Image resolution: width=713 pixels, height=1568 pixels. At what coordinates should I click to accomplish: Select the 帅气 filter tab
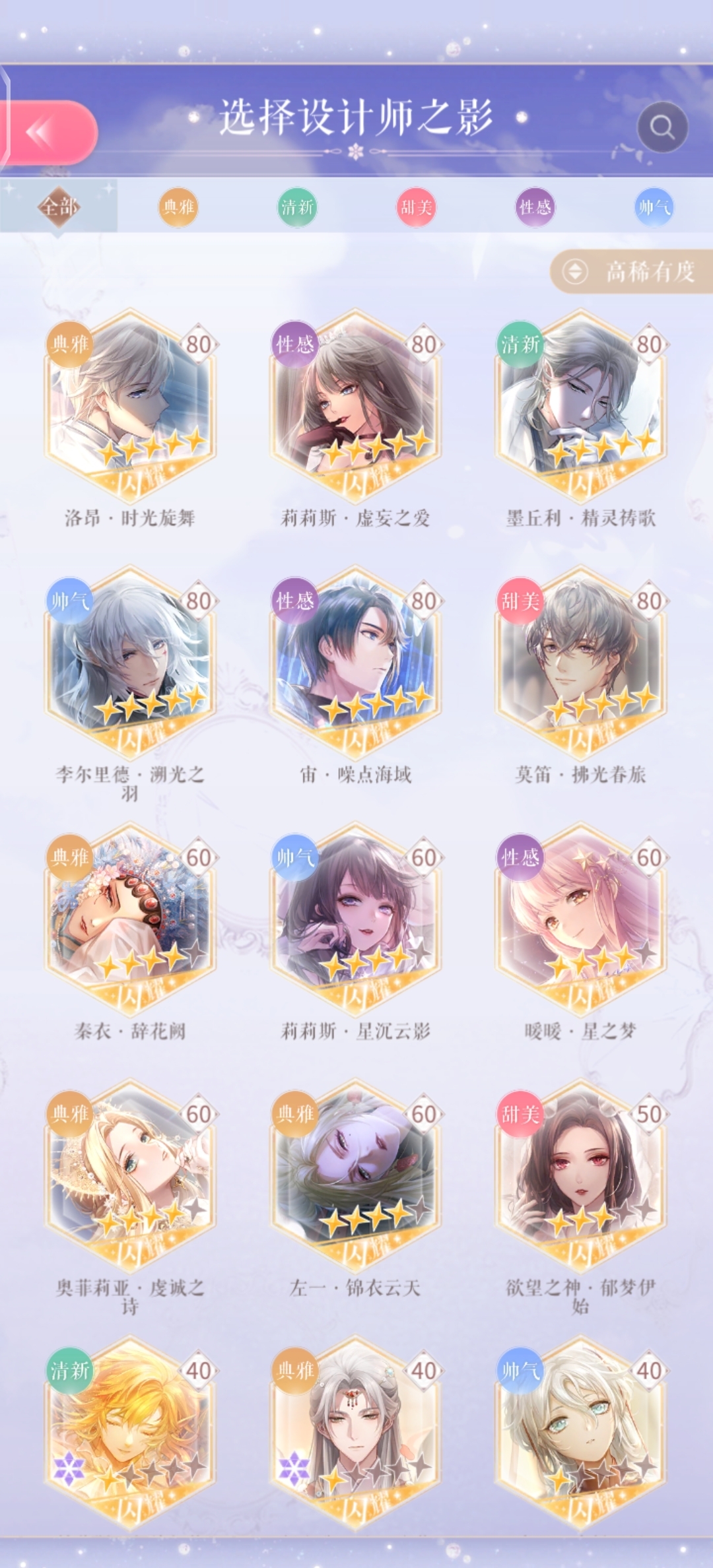[654, 207]
